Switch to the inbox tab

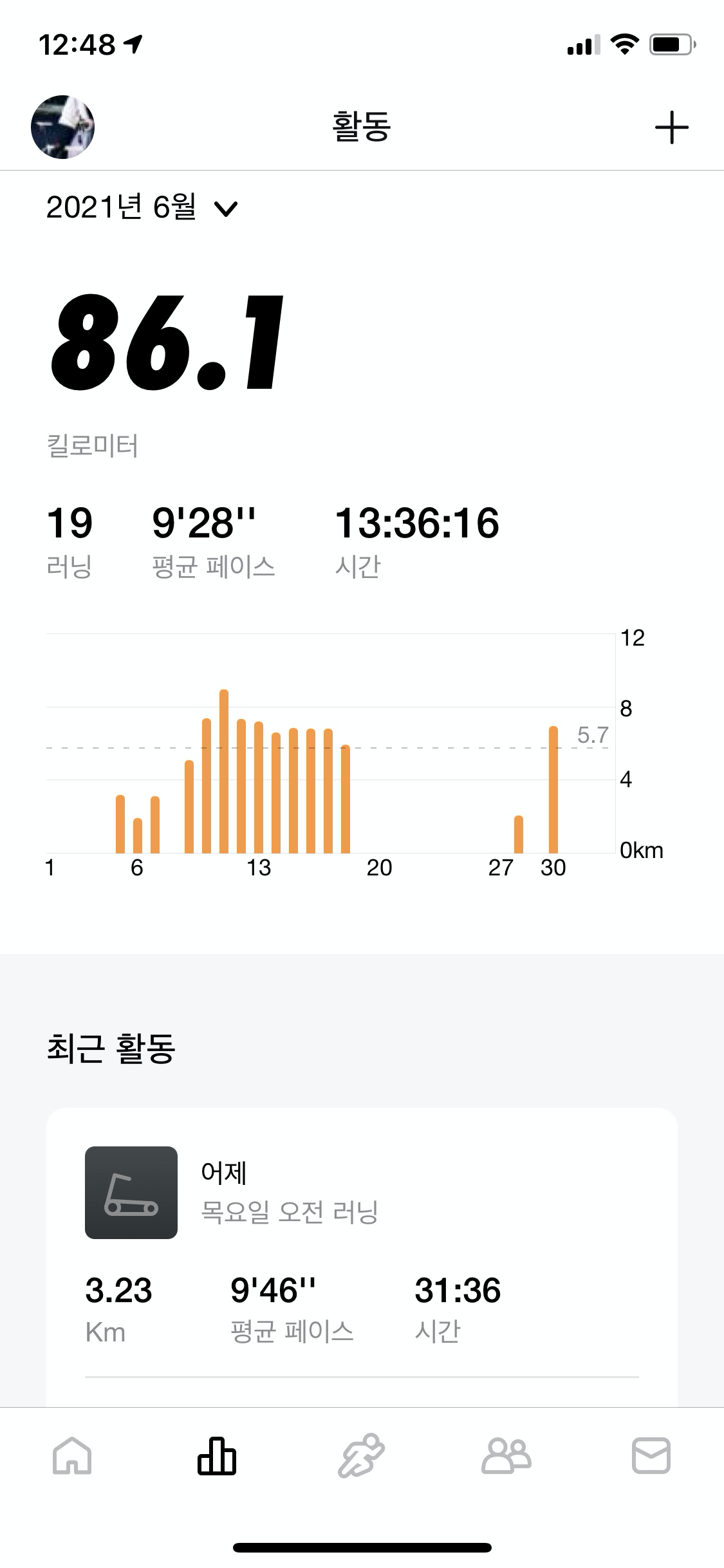[651, 1456]
